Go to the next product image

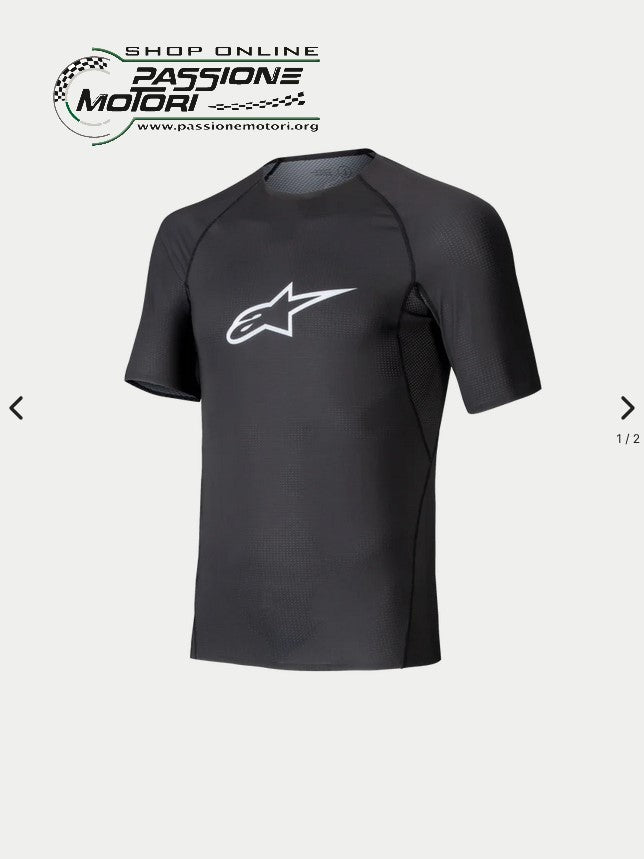627,408
